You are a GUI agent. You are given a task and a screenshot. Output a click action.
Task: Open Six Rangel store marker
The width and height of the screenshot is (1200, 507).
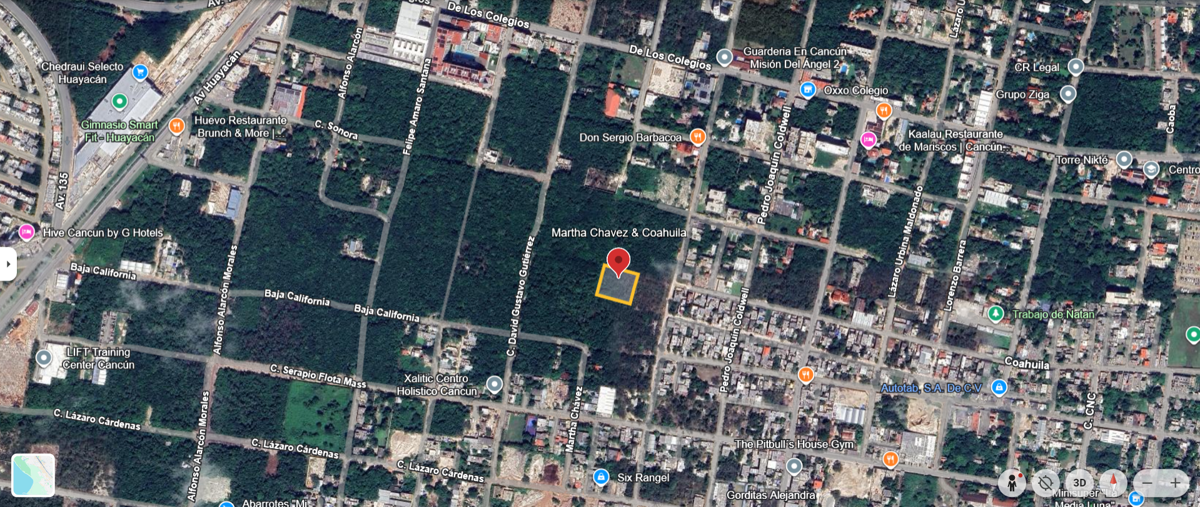point(600,477)
